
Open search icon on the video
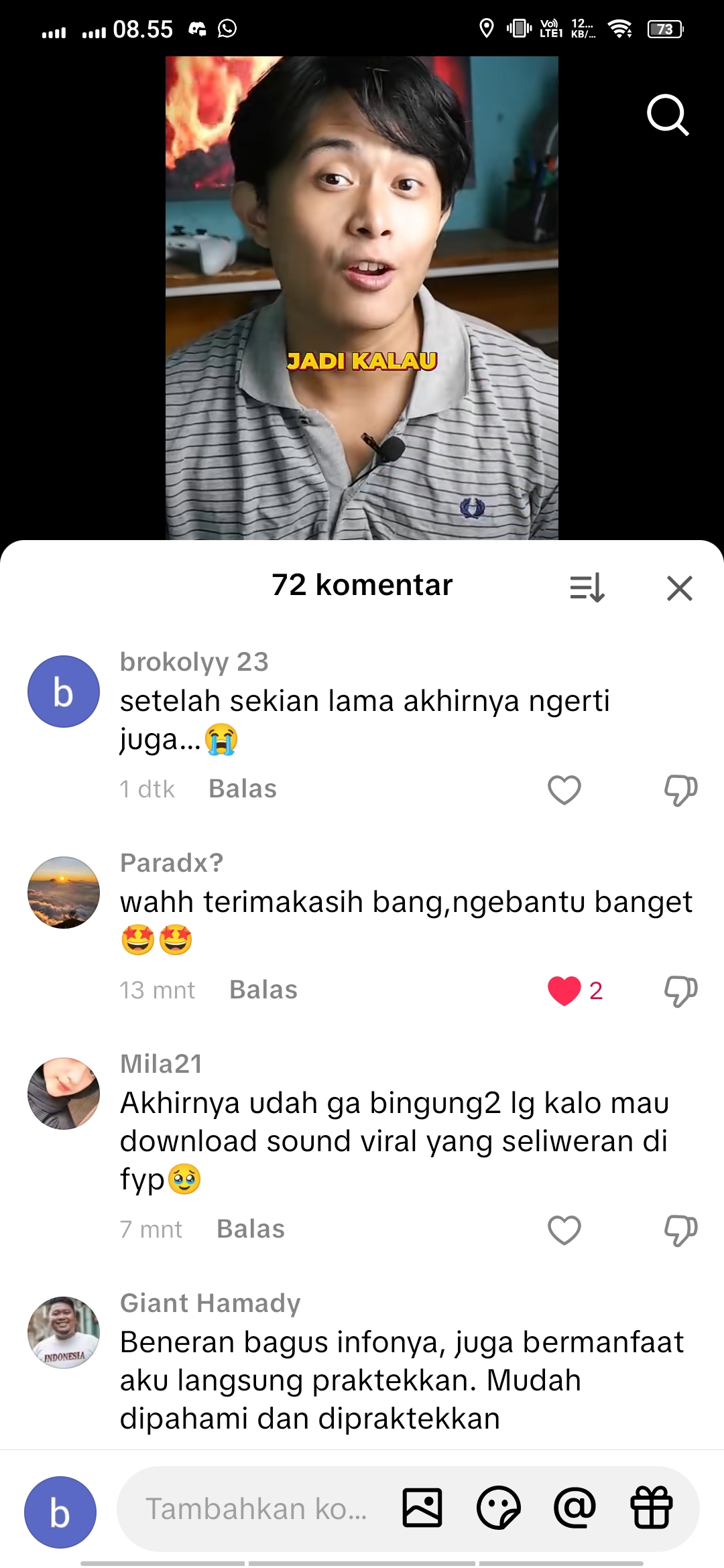pyautogui.click(x=668, y=115)
